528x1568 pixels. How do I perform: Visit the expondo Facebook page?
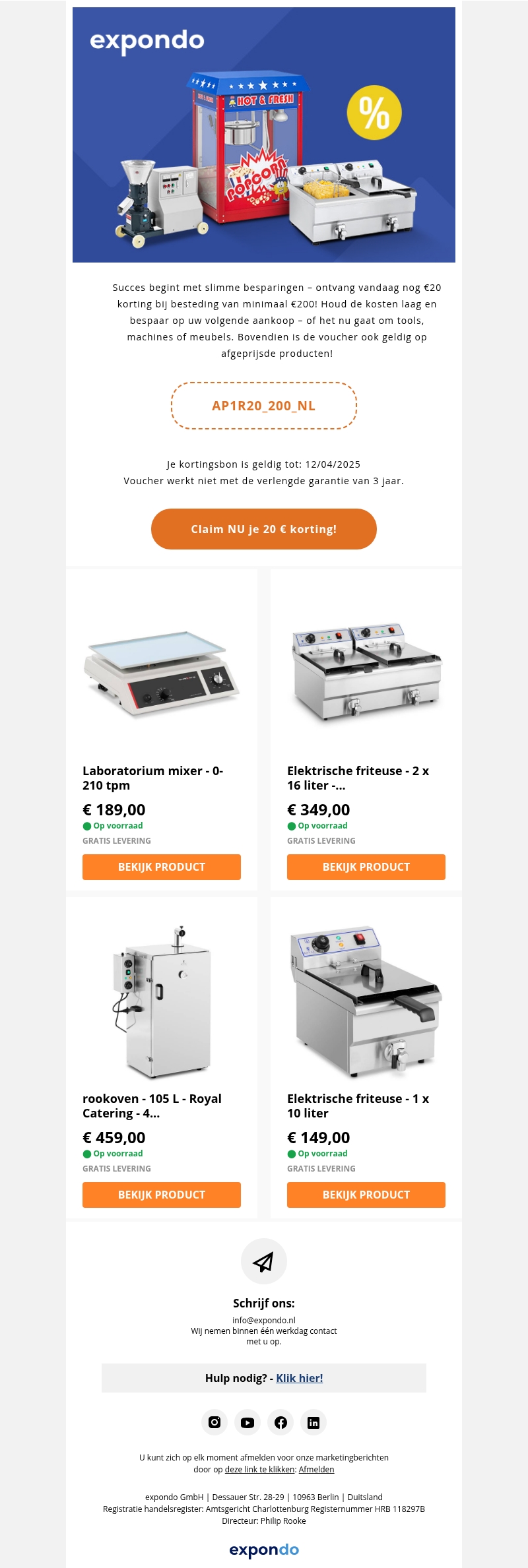point(280,1422)
